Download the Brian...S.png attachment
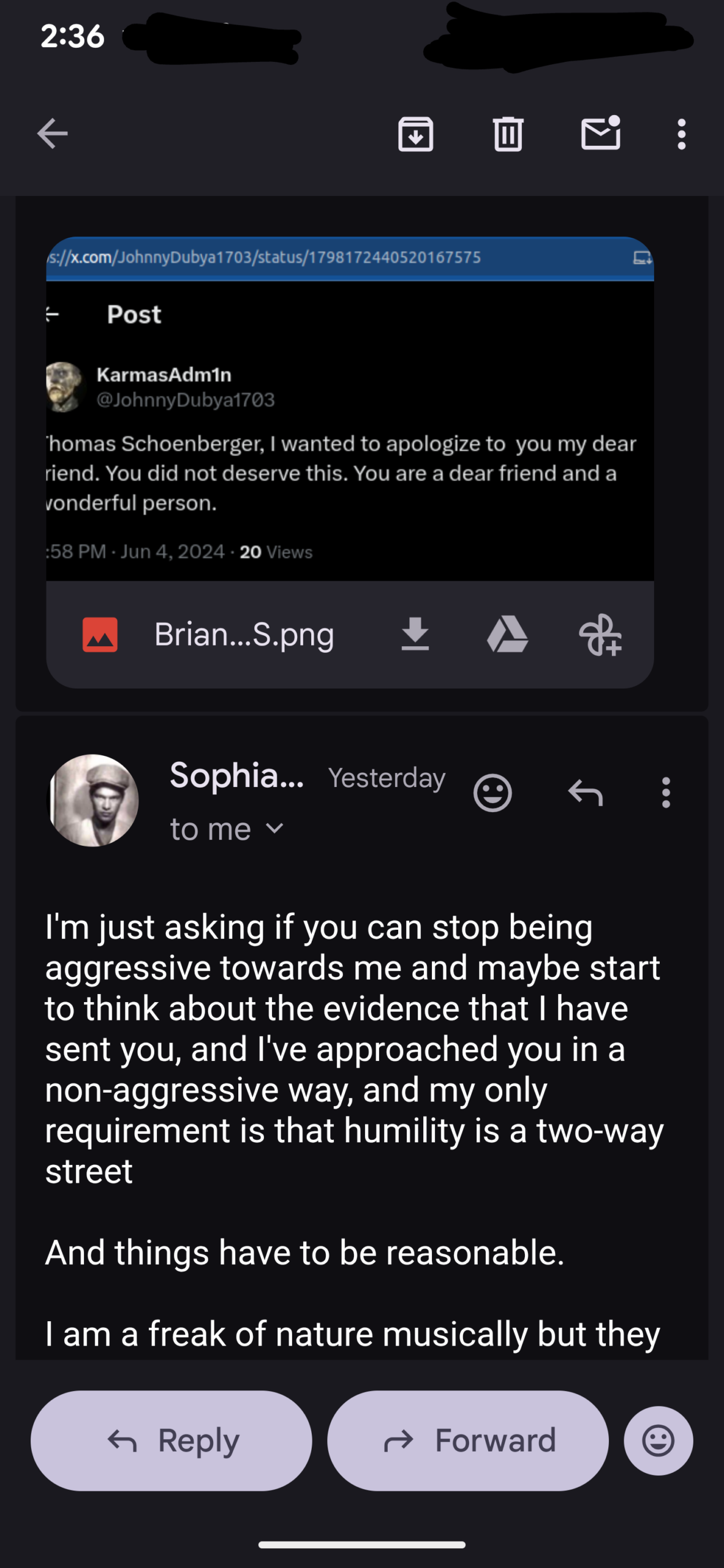This screenshot has height=1568, width=724. pos(415,635)
